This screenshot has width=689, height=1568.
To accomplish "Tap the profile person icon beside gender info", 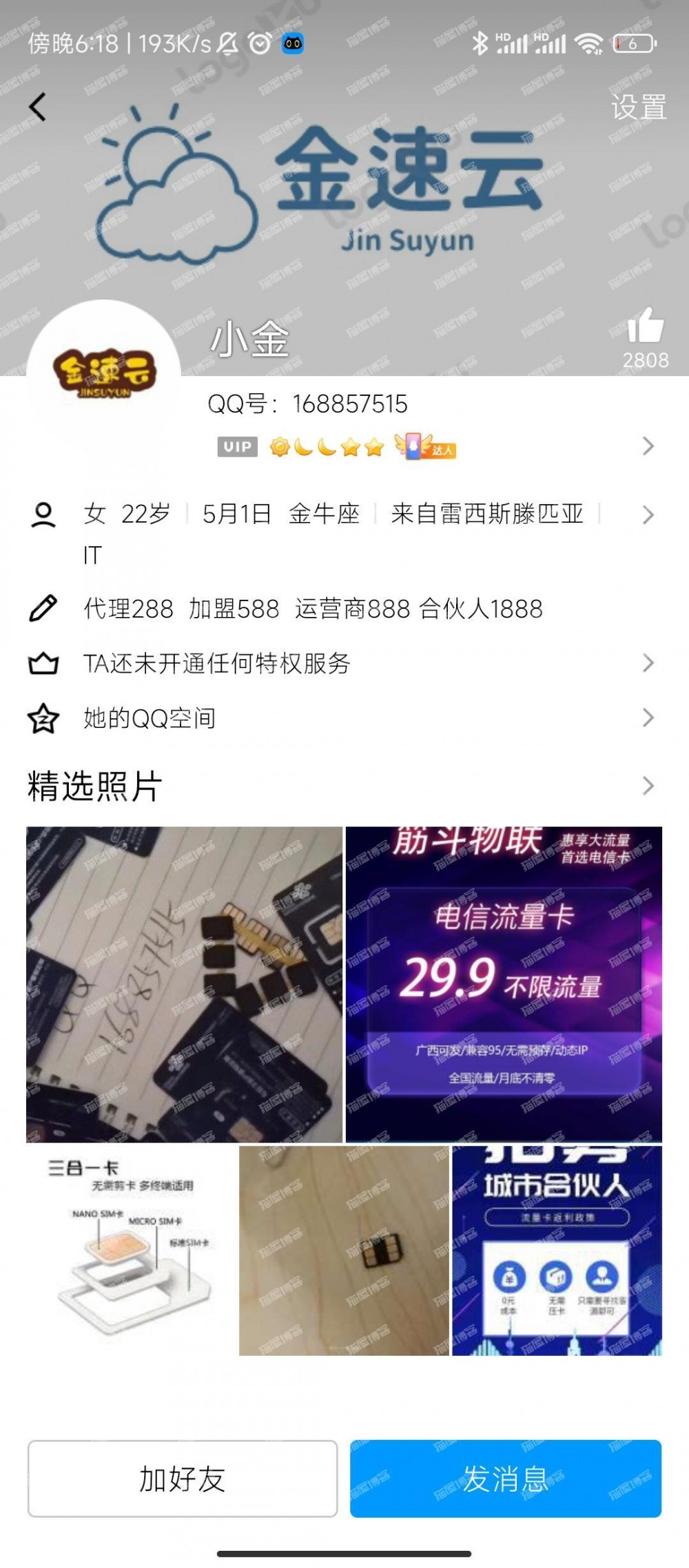I will tap(43, 515).
